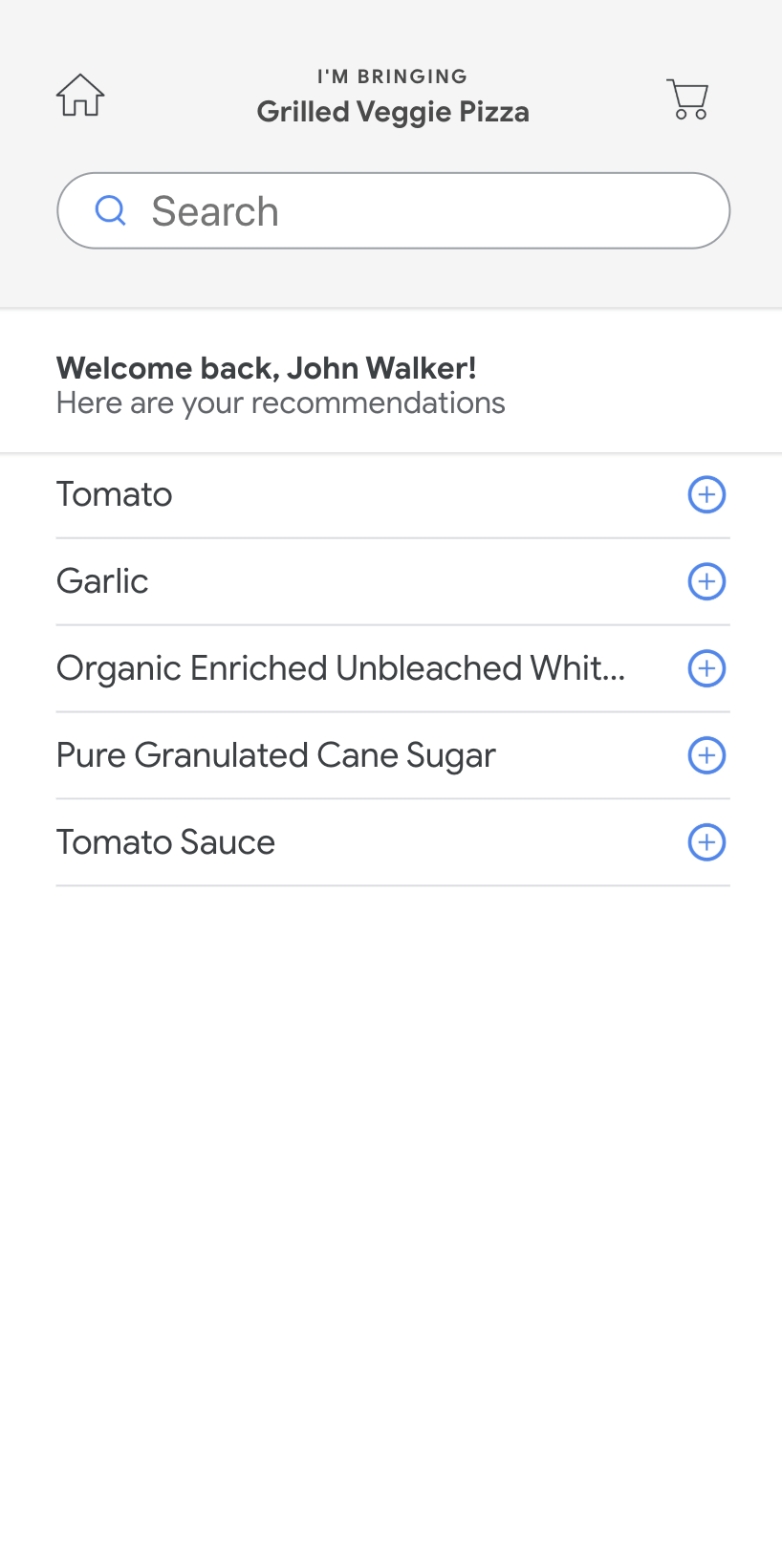The height and width of the screenshot is (1568, 782).
Task: Add Organic Enriched Unbleached White flour
Action: pos(706,668)
